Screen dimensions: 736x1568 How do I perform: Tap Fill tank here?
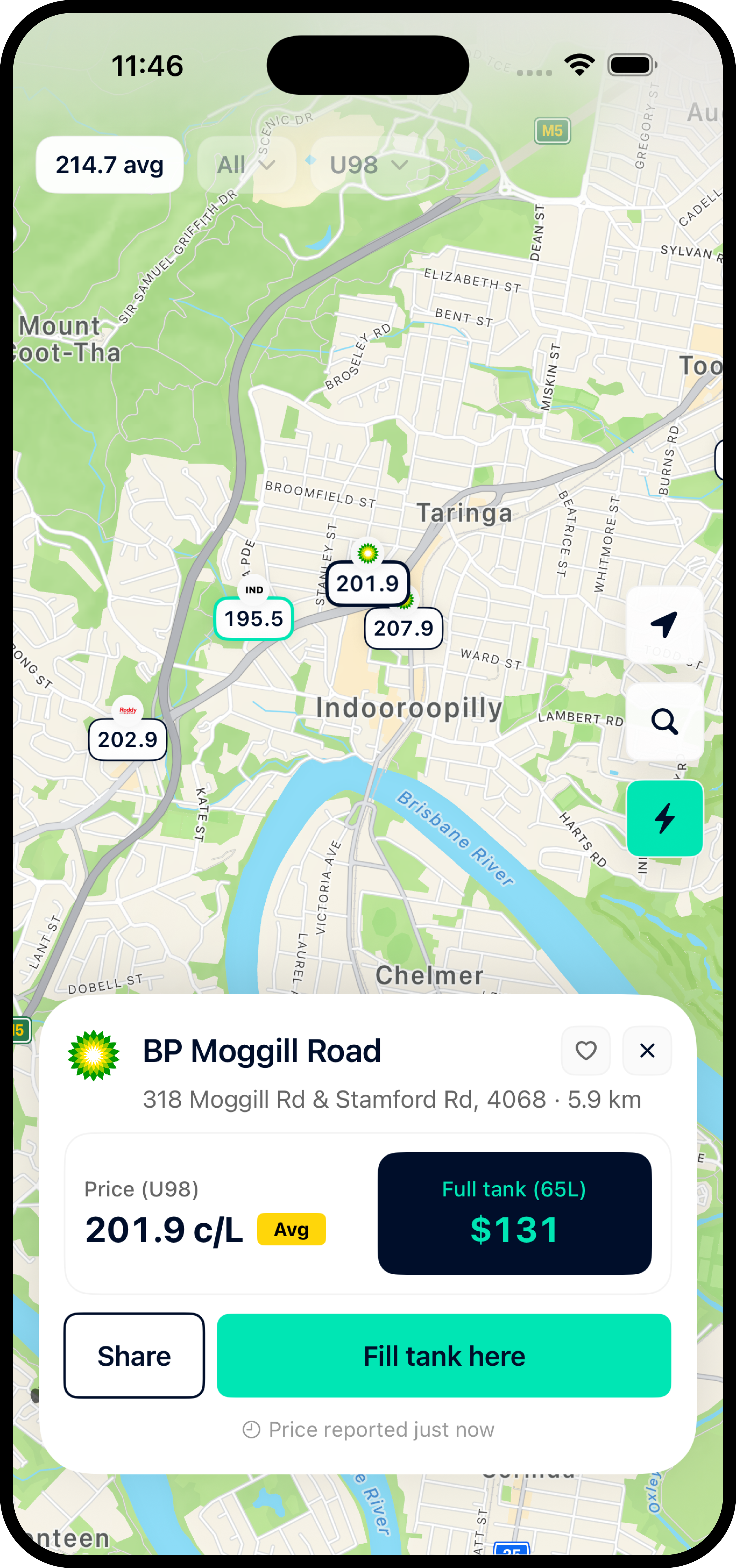[444, 1356]
